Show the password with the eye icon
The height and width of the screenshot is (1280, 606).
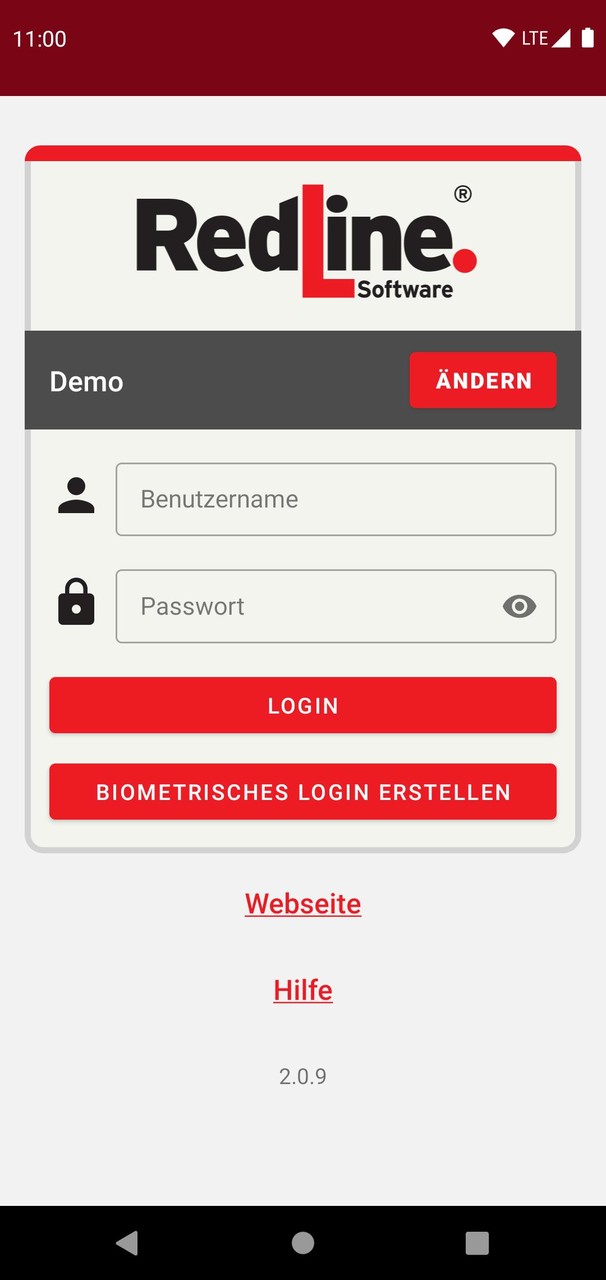click(519, 606)
